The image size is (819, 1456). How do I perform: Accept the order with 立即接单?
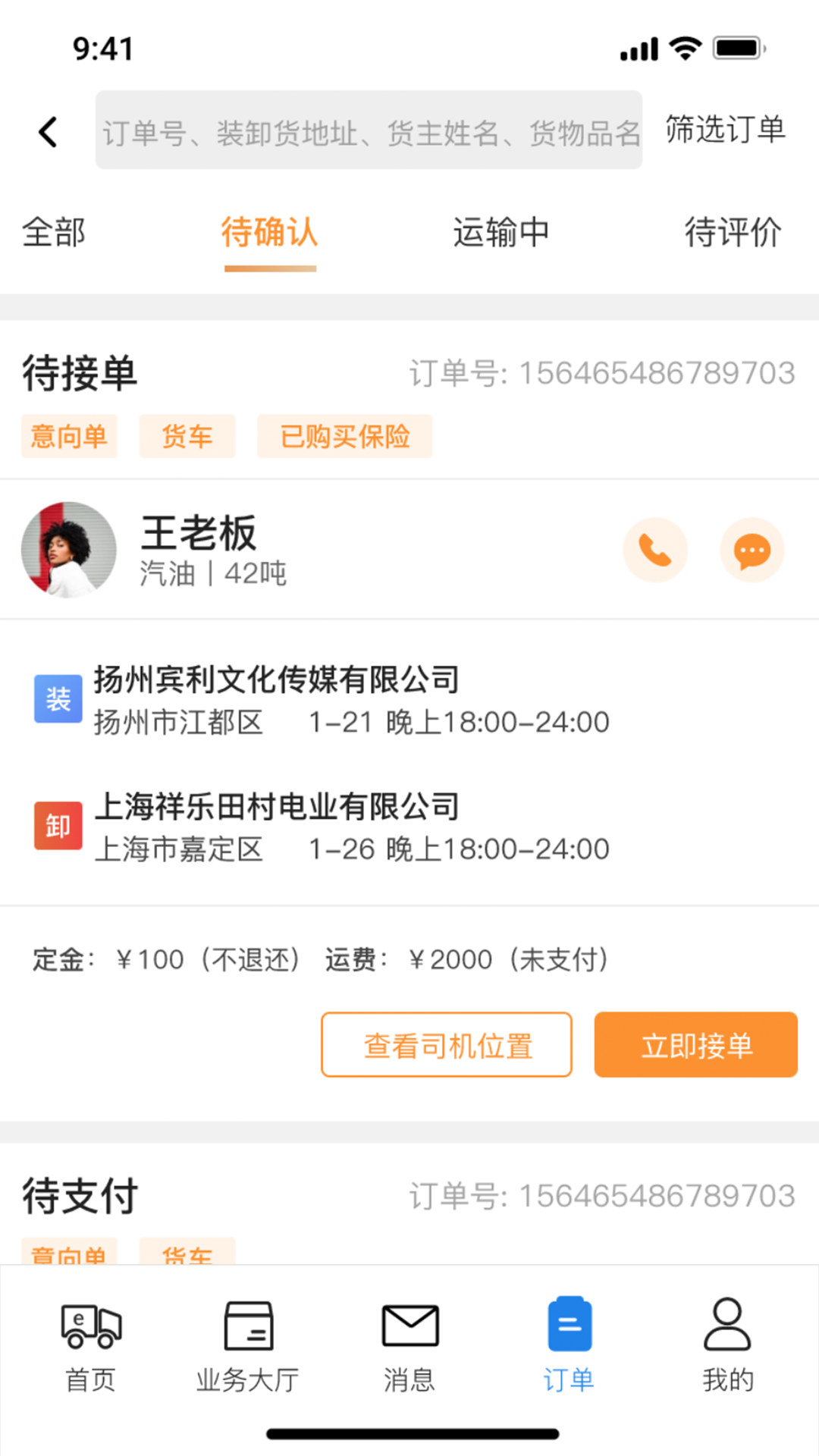click(x=695, y=1044)
